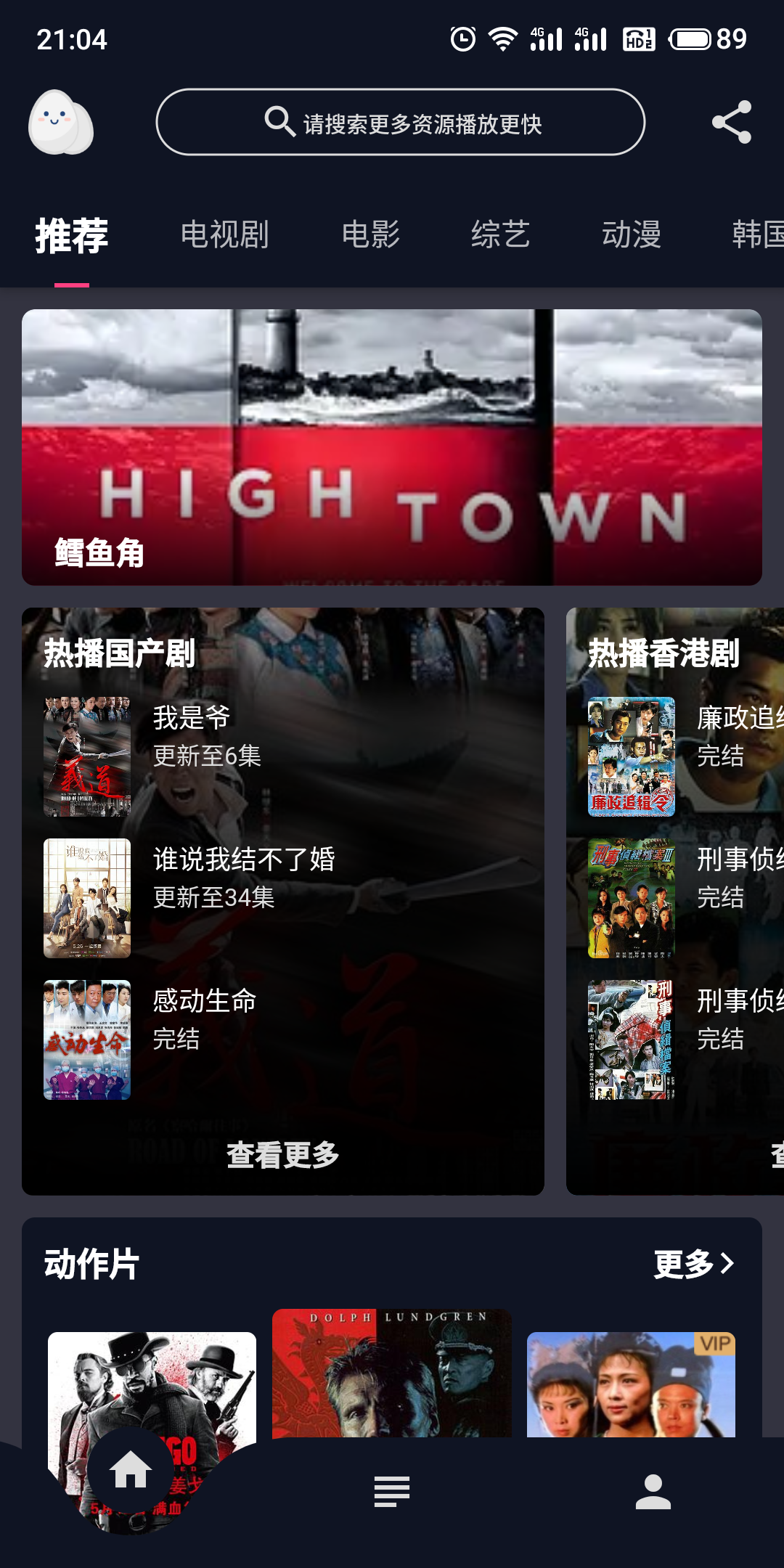Tap the magnifier icon inside search field
784x1568 pixels.
(x=278, y=122)
